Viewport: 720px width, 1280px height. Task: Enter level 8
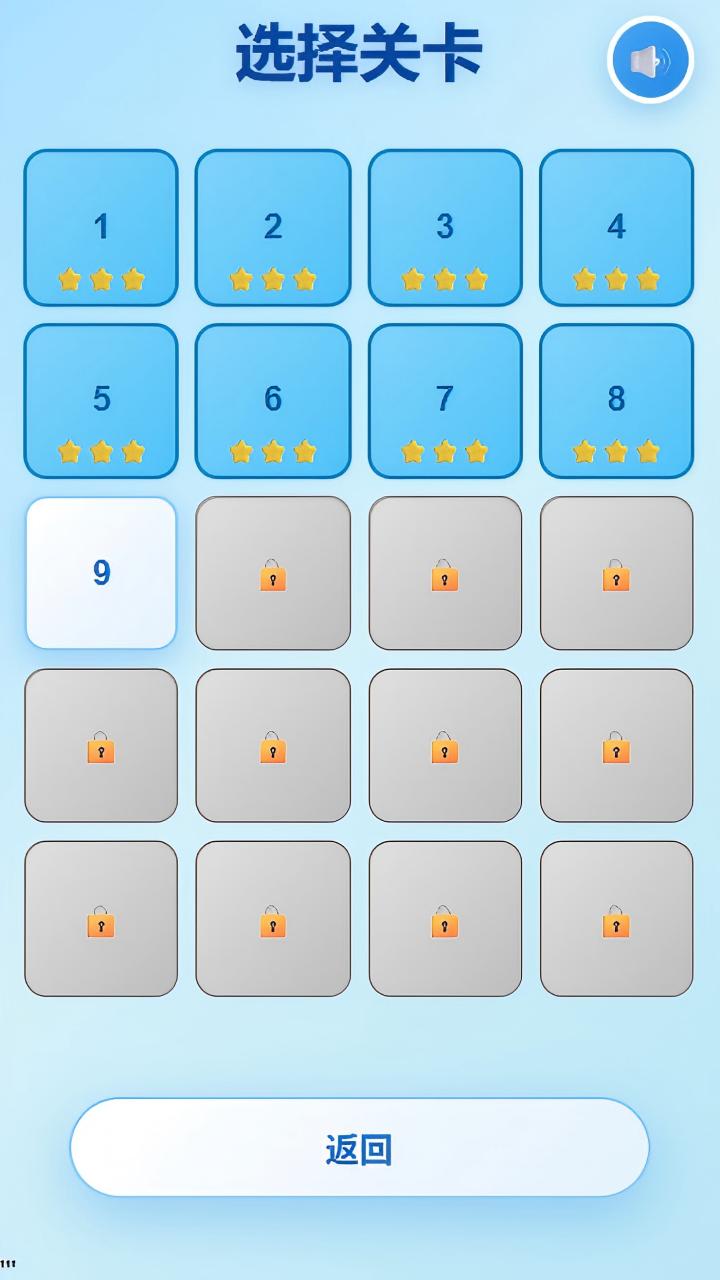[616, 400]
